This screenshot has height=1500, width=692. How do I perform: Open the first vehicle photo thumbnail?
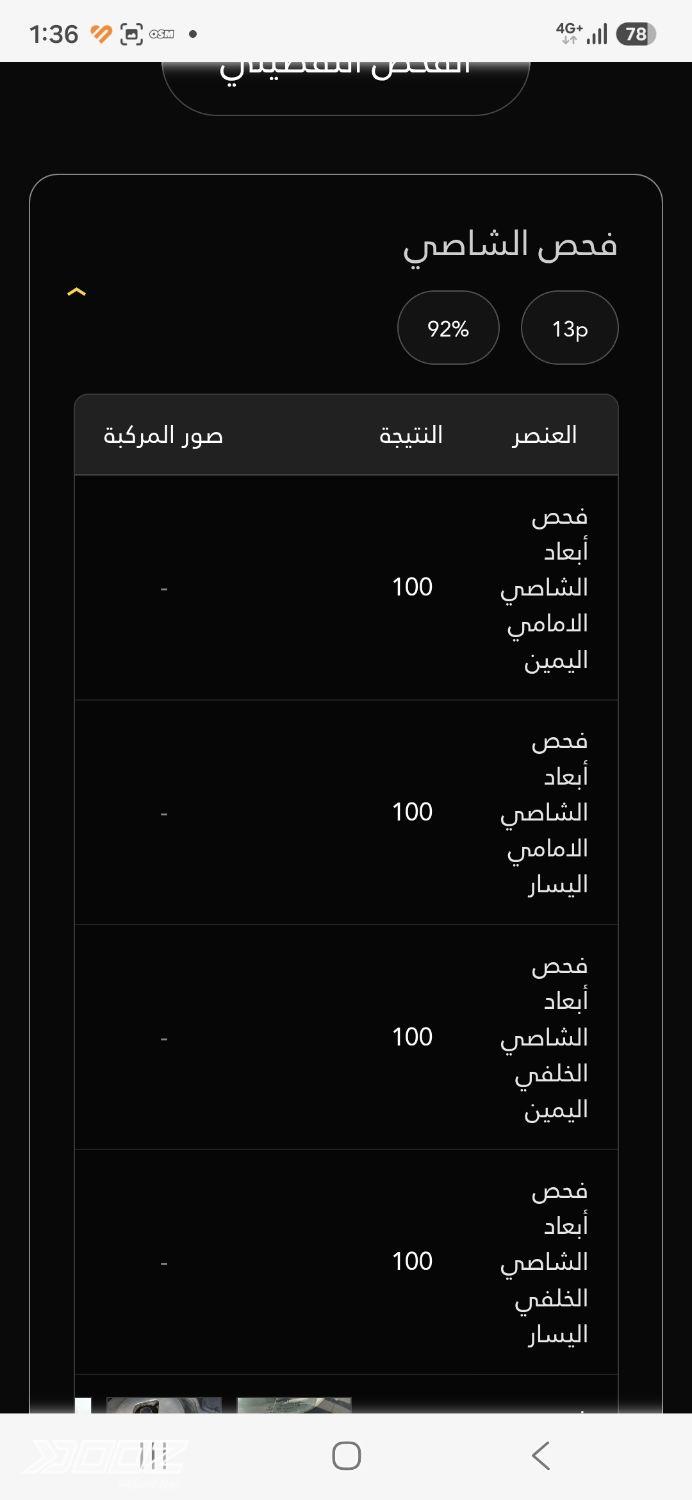[x=294, y=1405]
